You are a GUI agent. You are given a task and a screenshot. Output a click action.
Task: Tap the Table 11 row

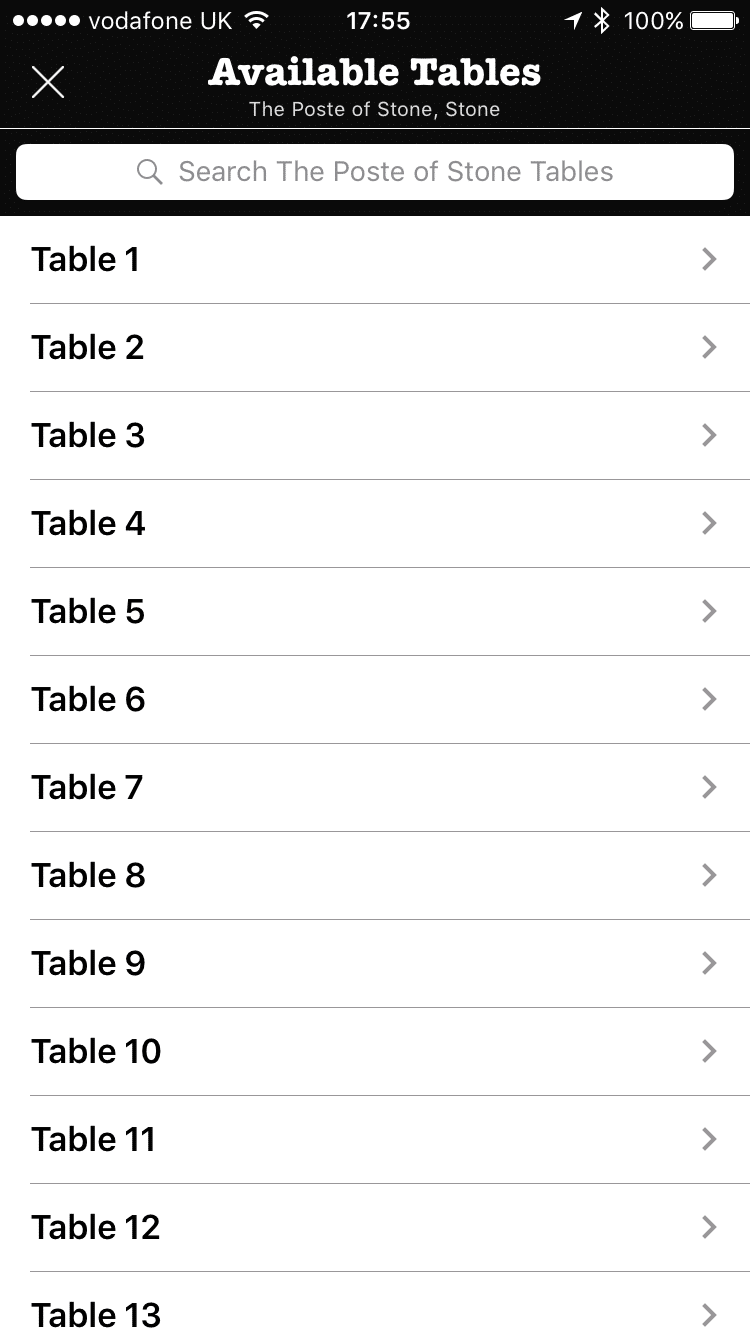(x=375, y=1140)
